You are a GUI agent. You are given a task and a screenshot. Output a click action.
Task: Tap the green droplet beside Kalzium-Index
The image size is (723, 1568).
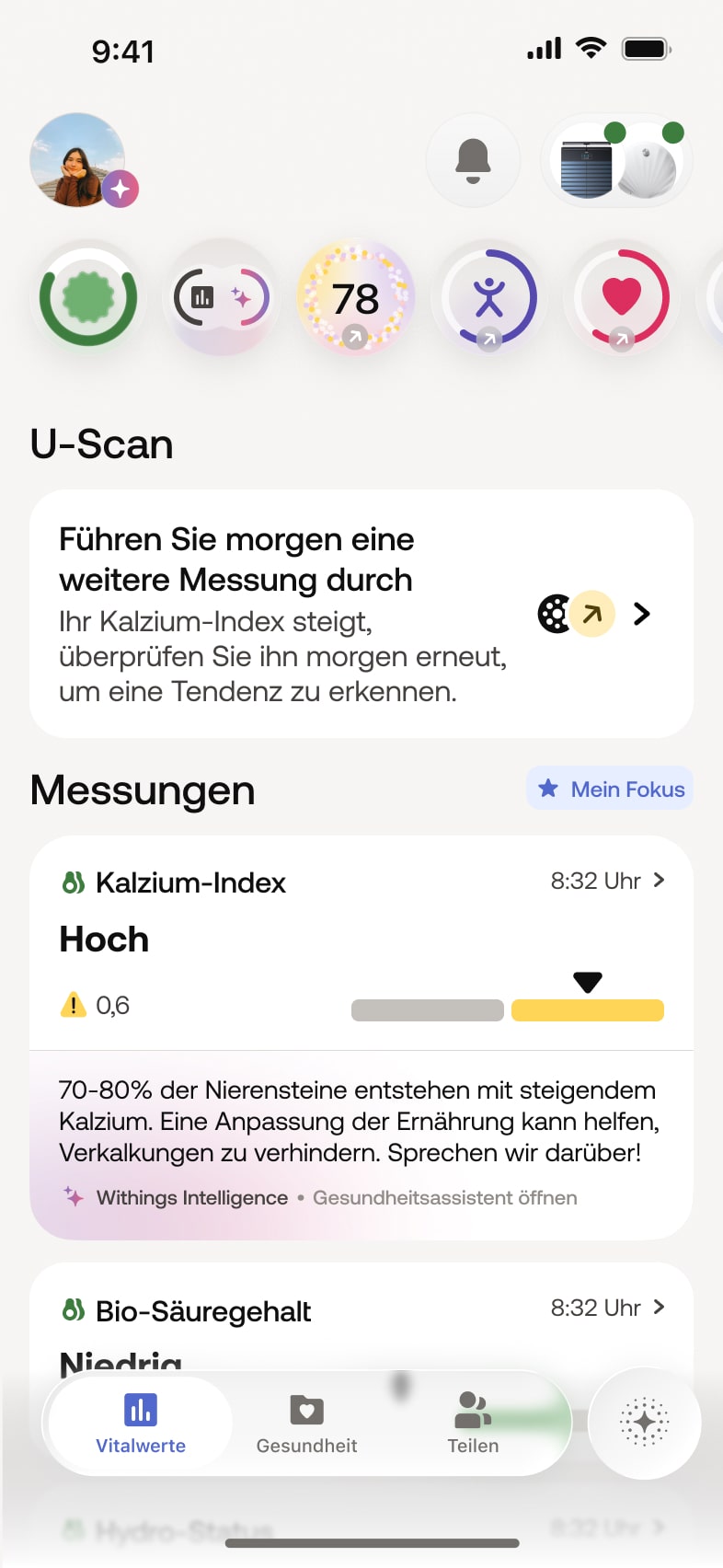[x=74, y=882]
